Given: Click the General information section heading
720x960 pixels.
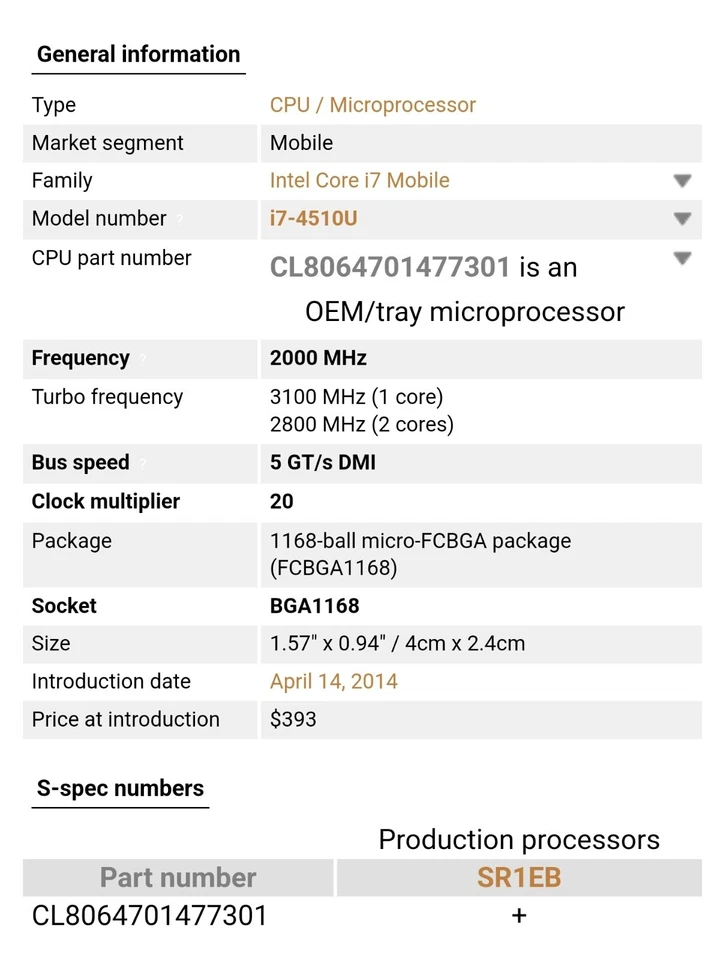Looking at the screenshot, I should pyautogui.click(x=138, y=54).
